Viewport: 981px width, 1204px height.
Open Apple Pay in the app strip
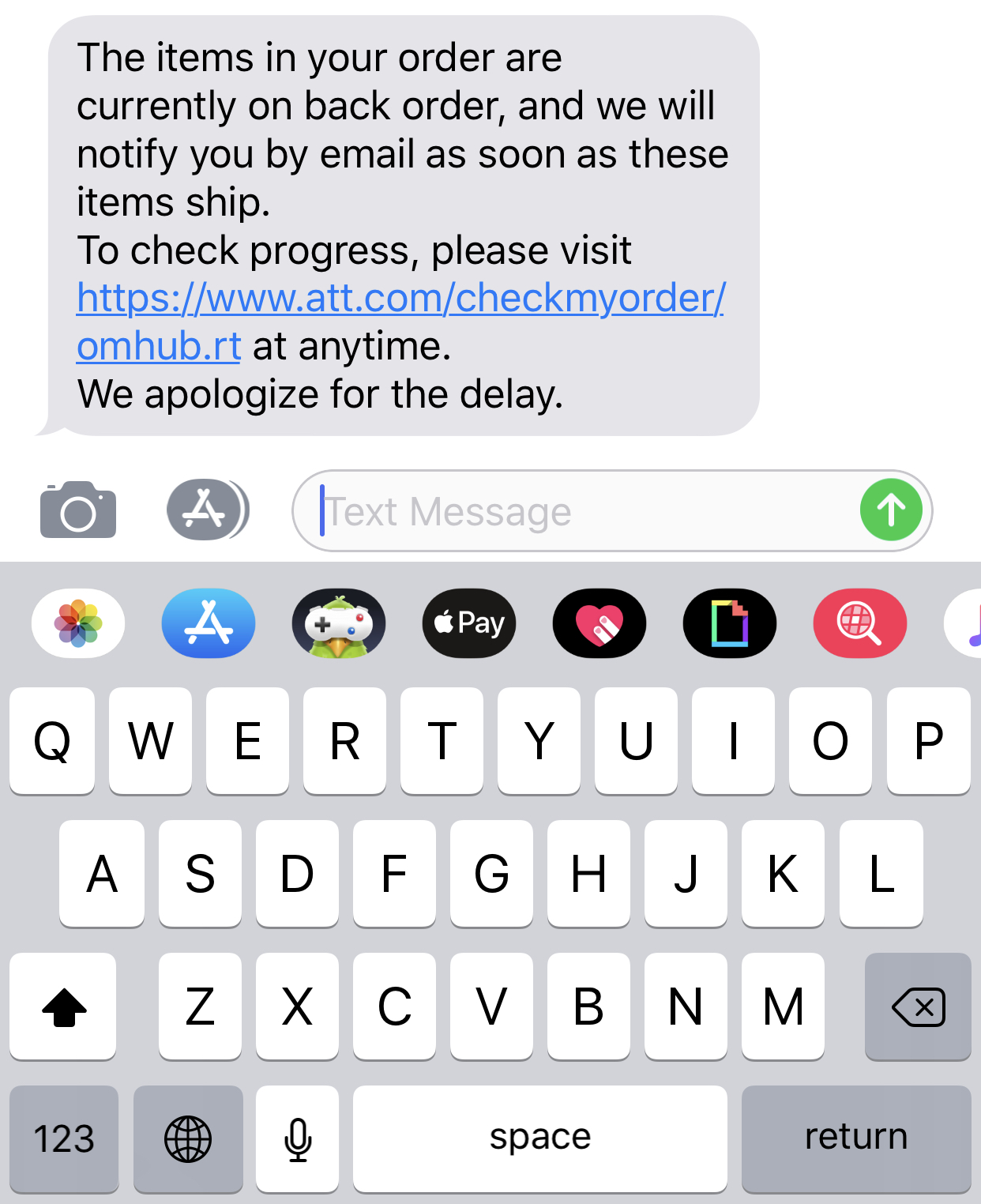click(x=469, y=623)
